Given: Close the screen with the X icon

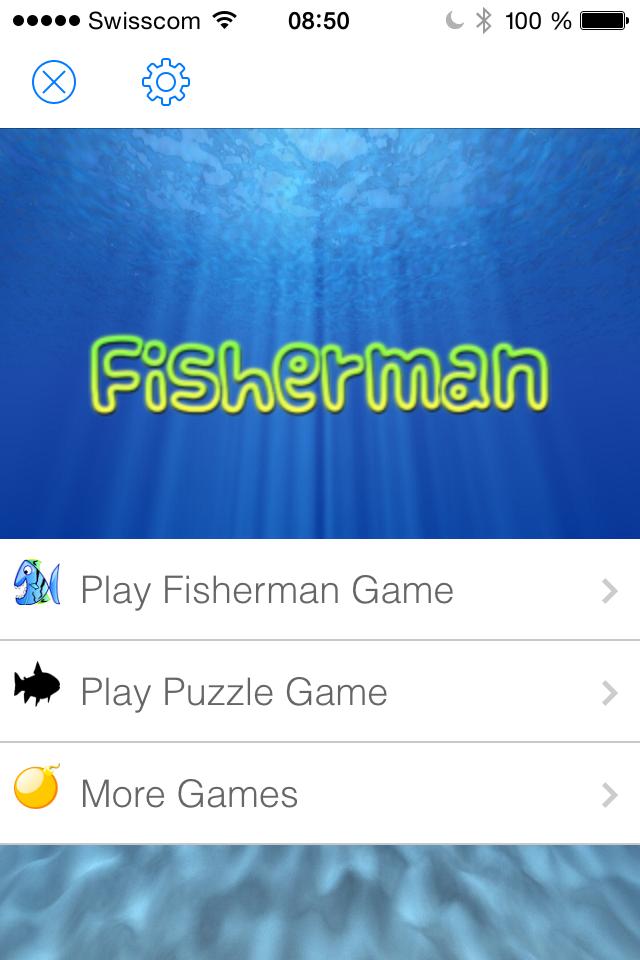Looking at the screenshot, I should click(54, 82).
